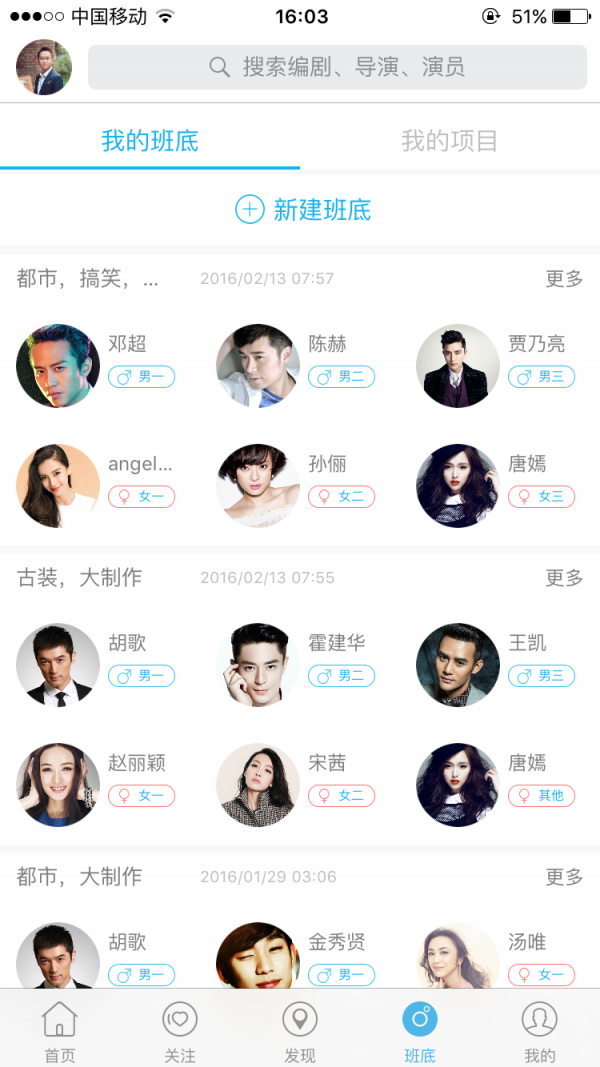Switch to the 我的项目 tab

(449, 141)
